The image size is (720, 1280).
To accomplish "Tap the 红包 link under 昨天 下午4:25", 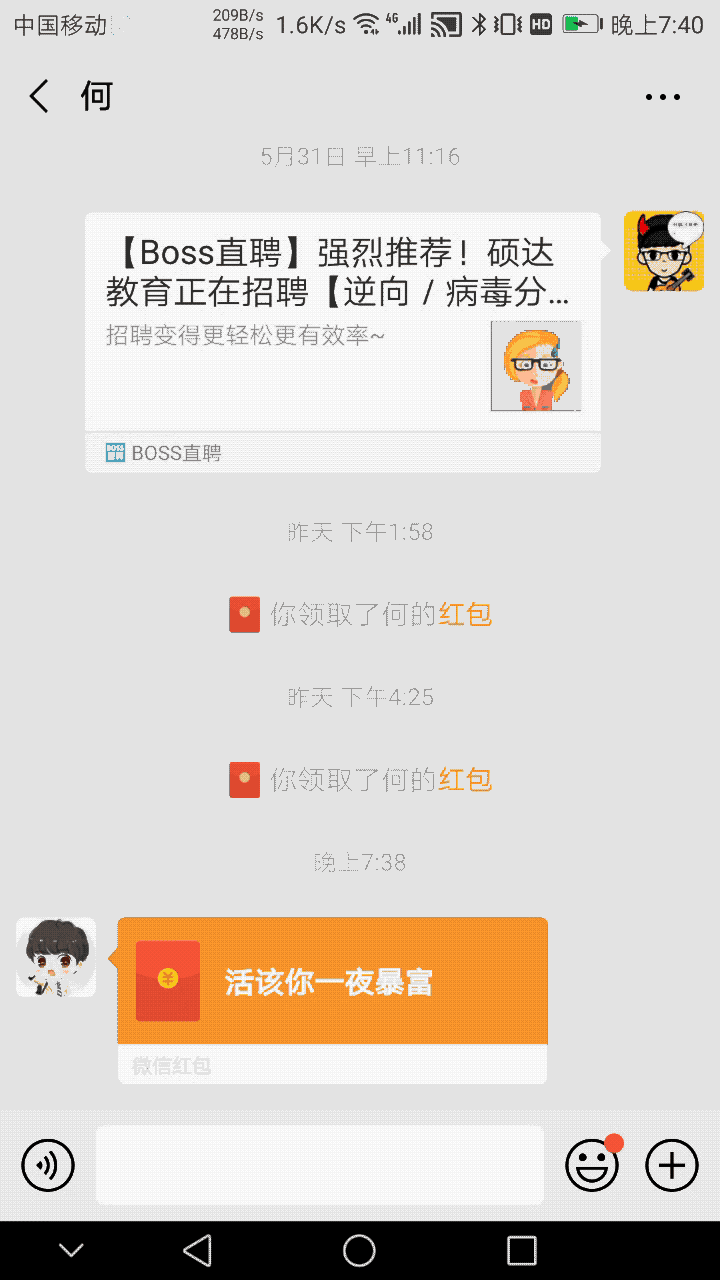I will (465, 779).
